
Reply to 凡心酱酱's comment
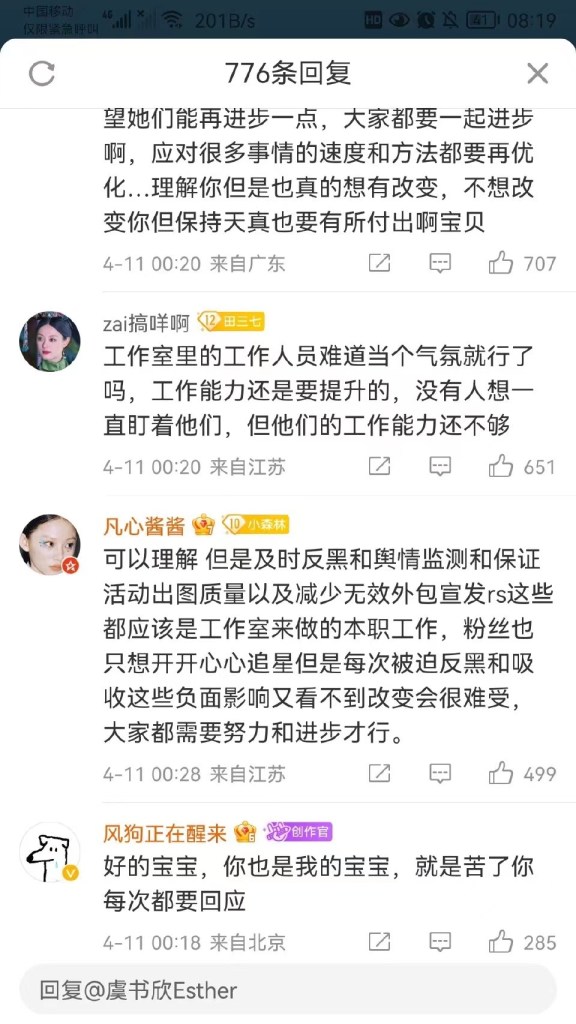440,773
